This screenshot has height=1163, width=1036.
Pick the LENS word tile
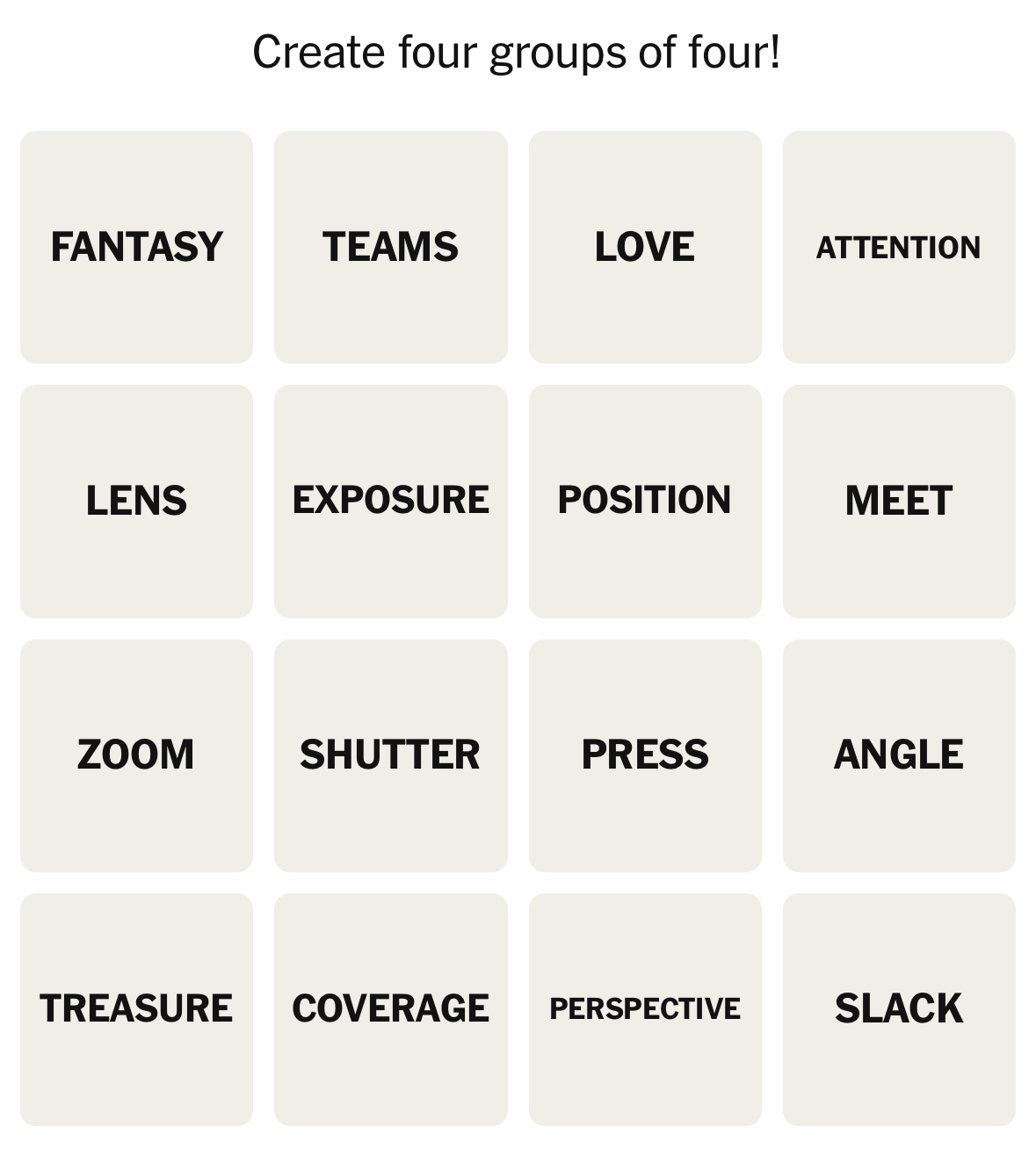pyautogui.click(x=136, y=501)
